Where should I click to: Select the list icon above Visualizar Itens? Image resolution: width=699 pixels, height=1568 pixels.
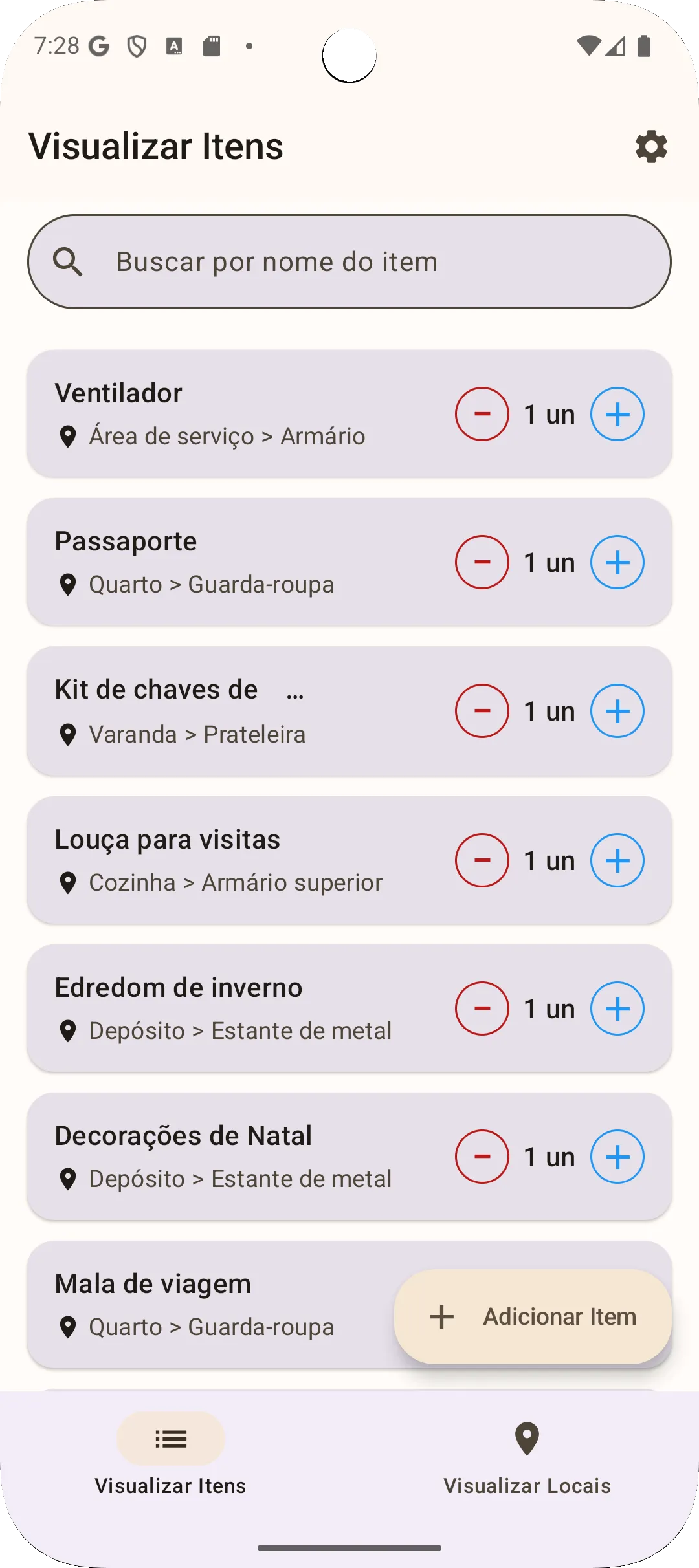[170, 1439]
